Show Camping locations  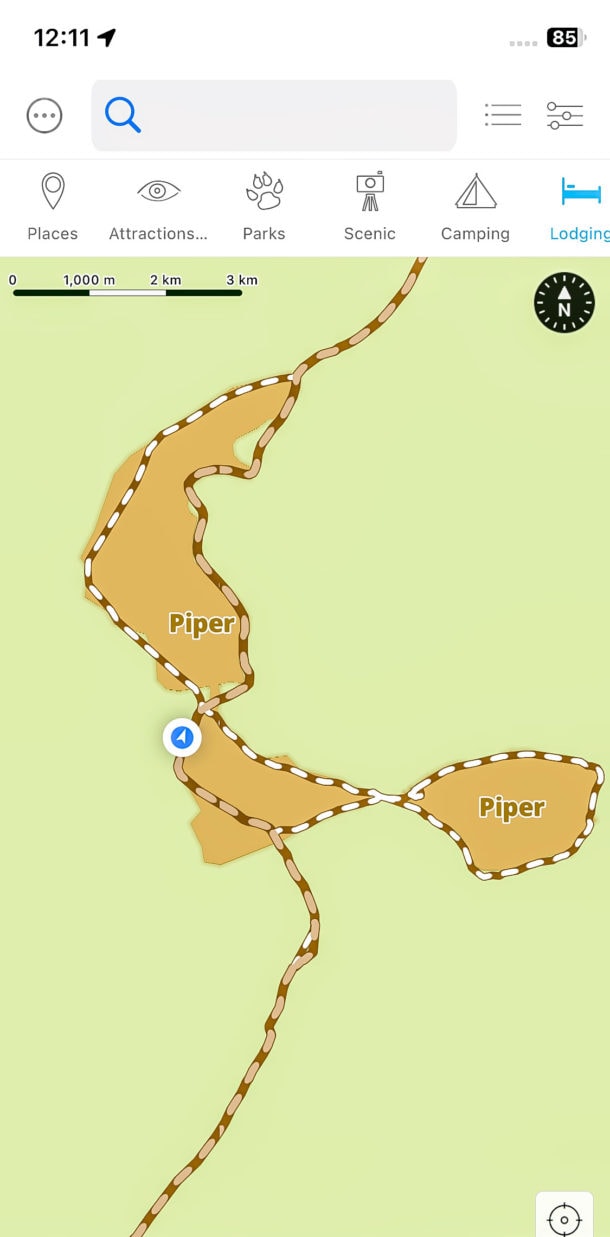475,207
